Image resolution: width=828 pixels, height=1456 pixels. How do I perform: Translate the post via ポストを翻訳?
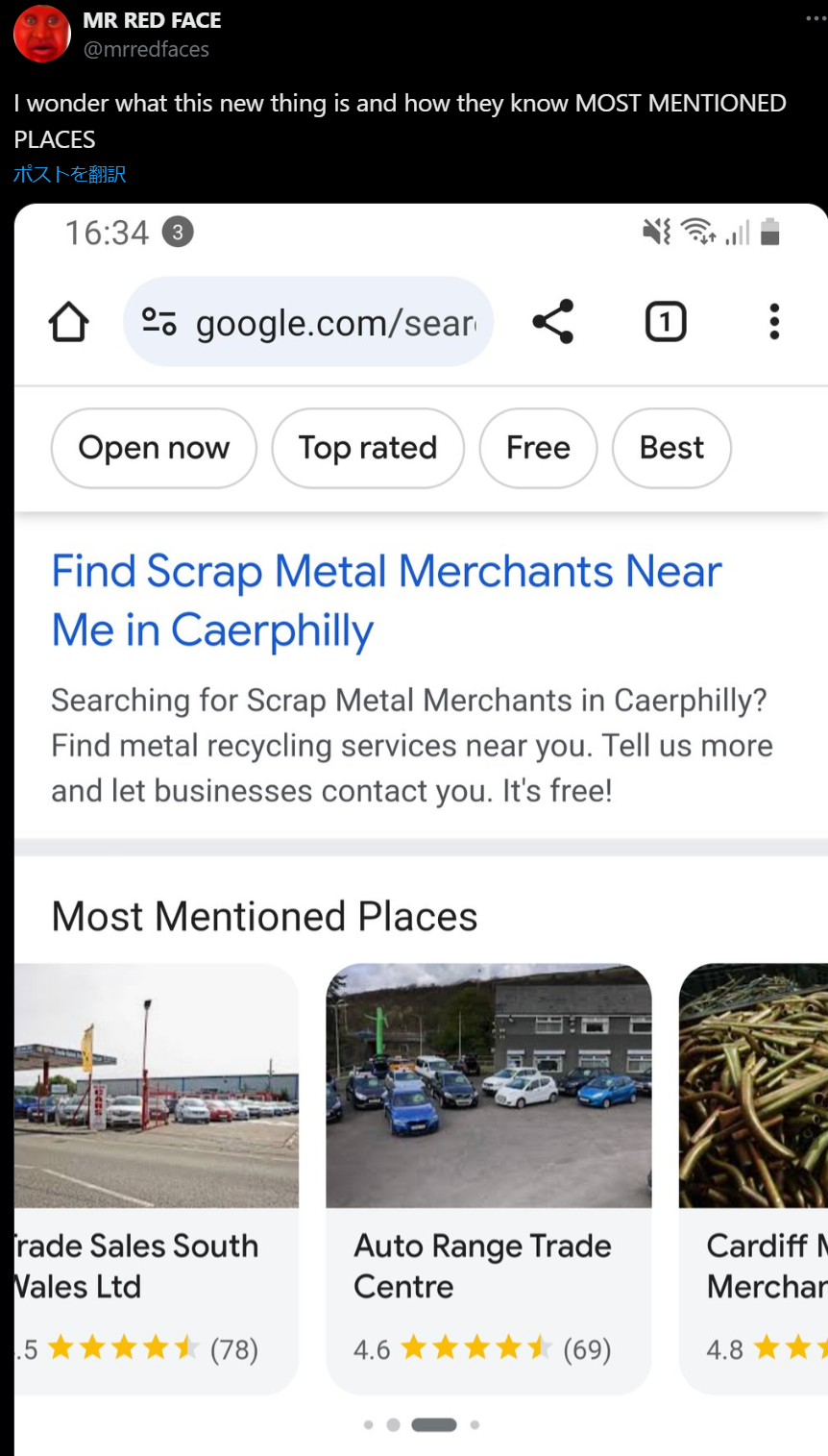click(70, 174)
